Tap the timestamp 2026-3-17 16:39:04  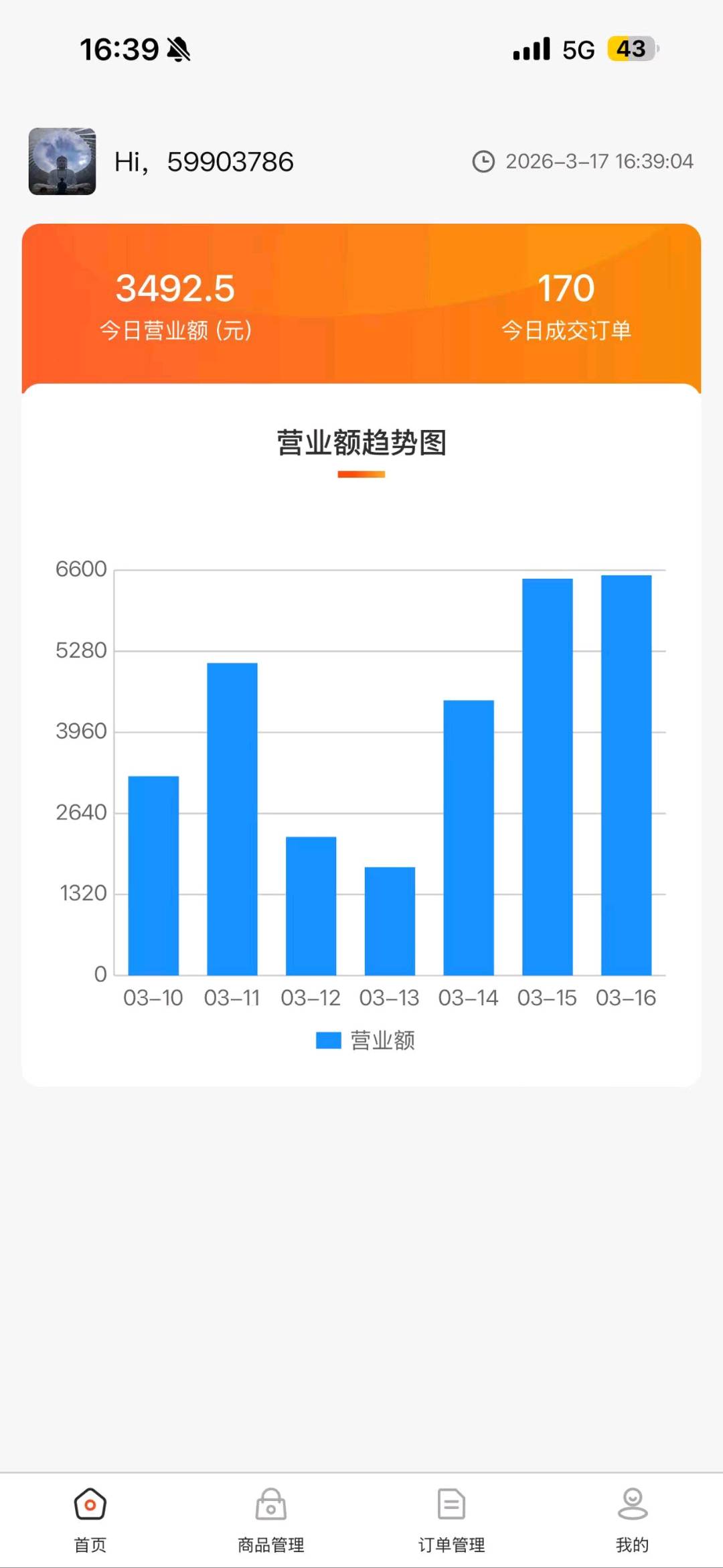599,161
